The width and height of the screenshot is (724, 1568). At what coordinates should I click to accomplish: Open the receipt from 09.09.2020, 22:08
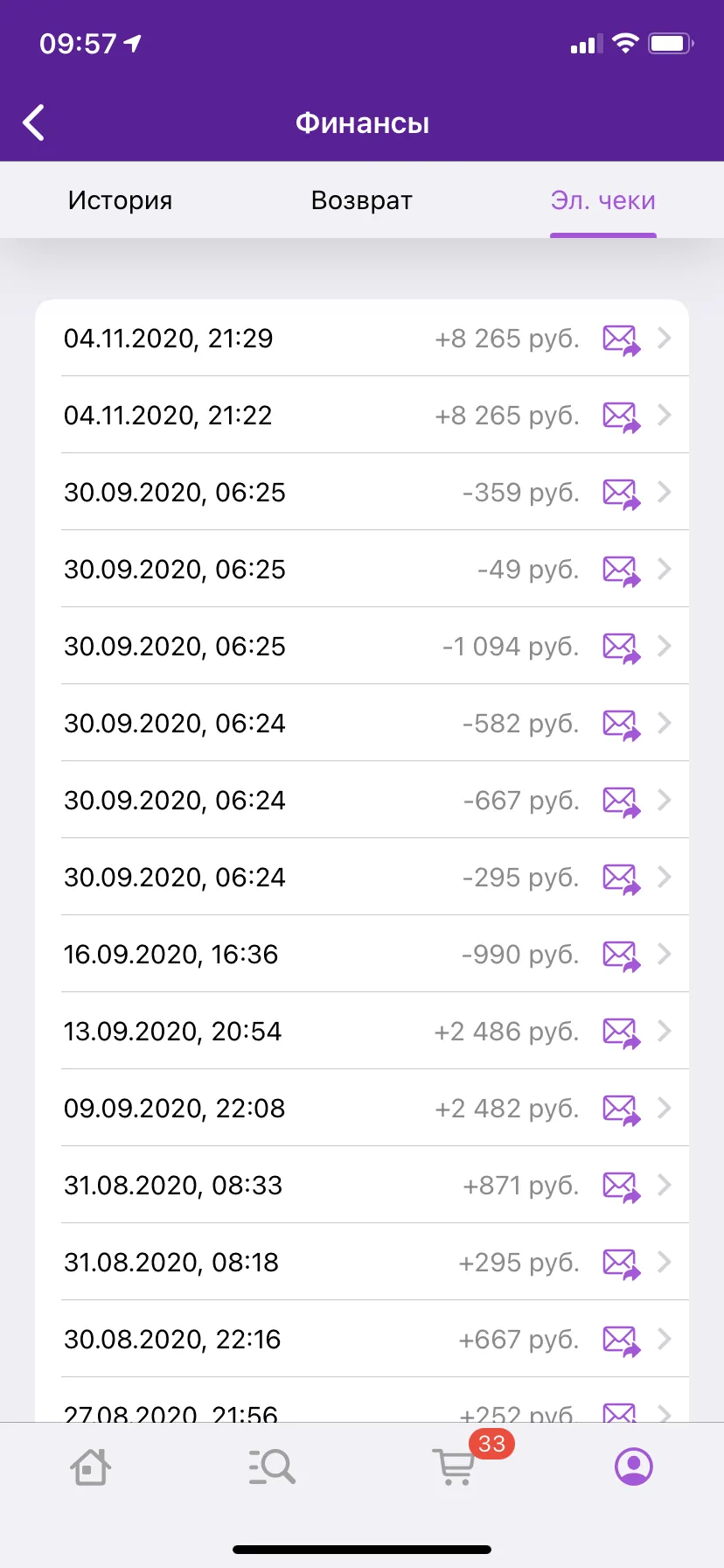362,1108
